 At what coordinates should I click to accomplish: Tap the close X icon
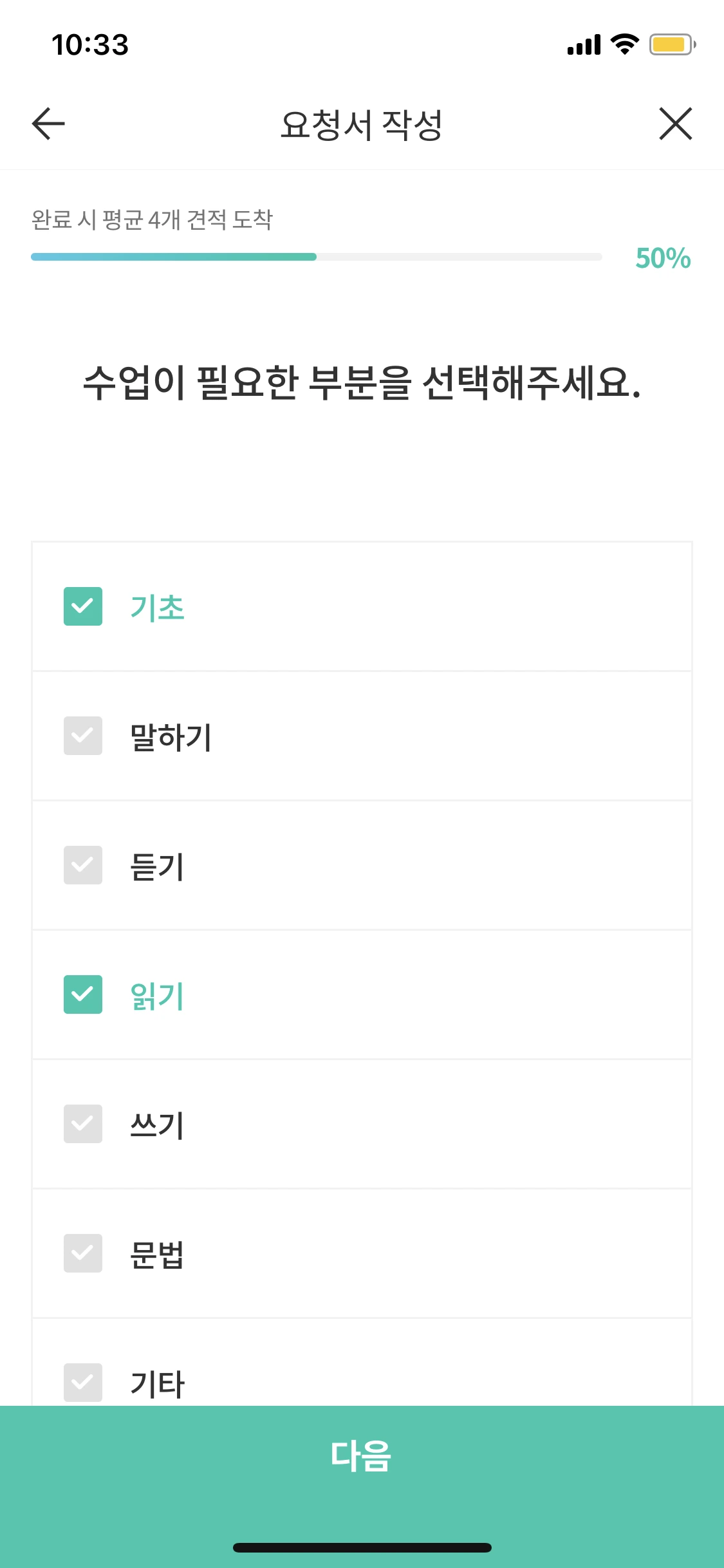[x=674, y=124]
